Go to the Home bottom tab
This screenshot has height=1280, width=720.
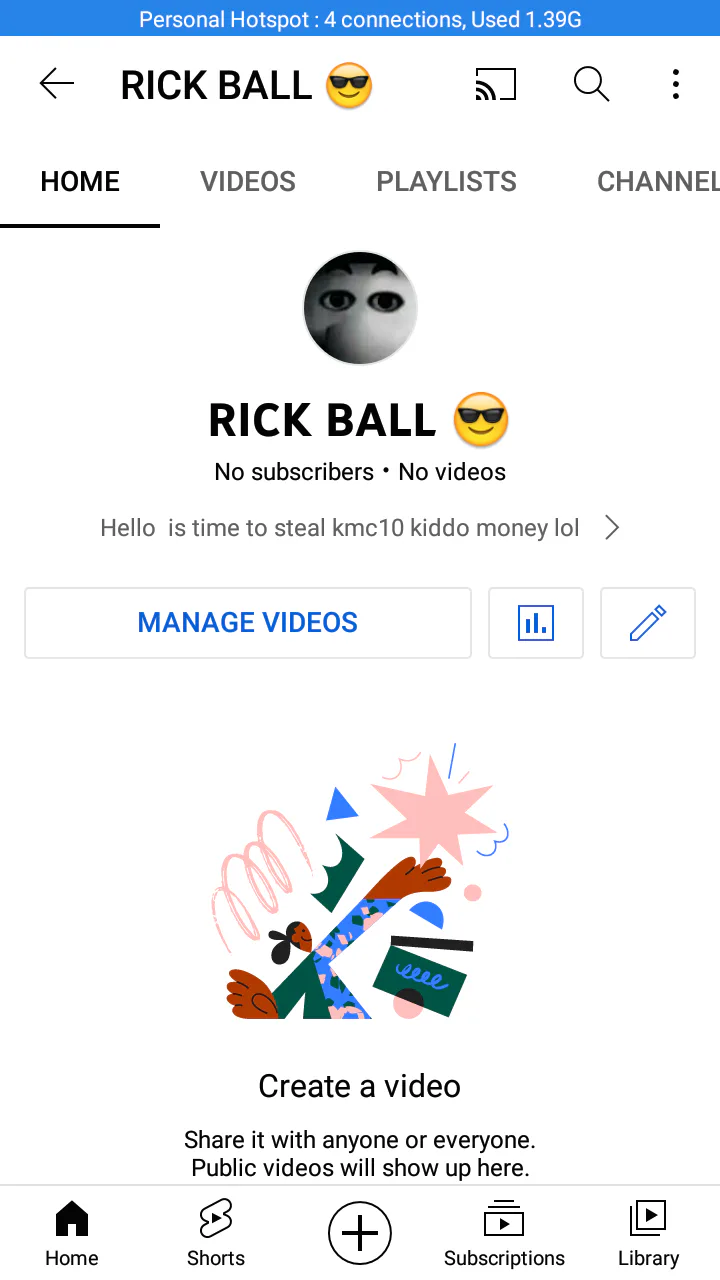[x=72, y=1233]
